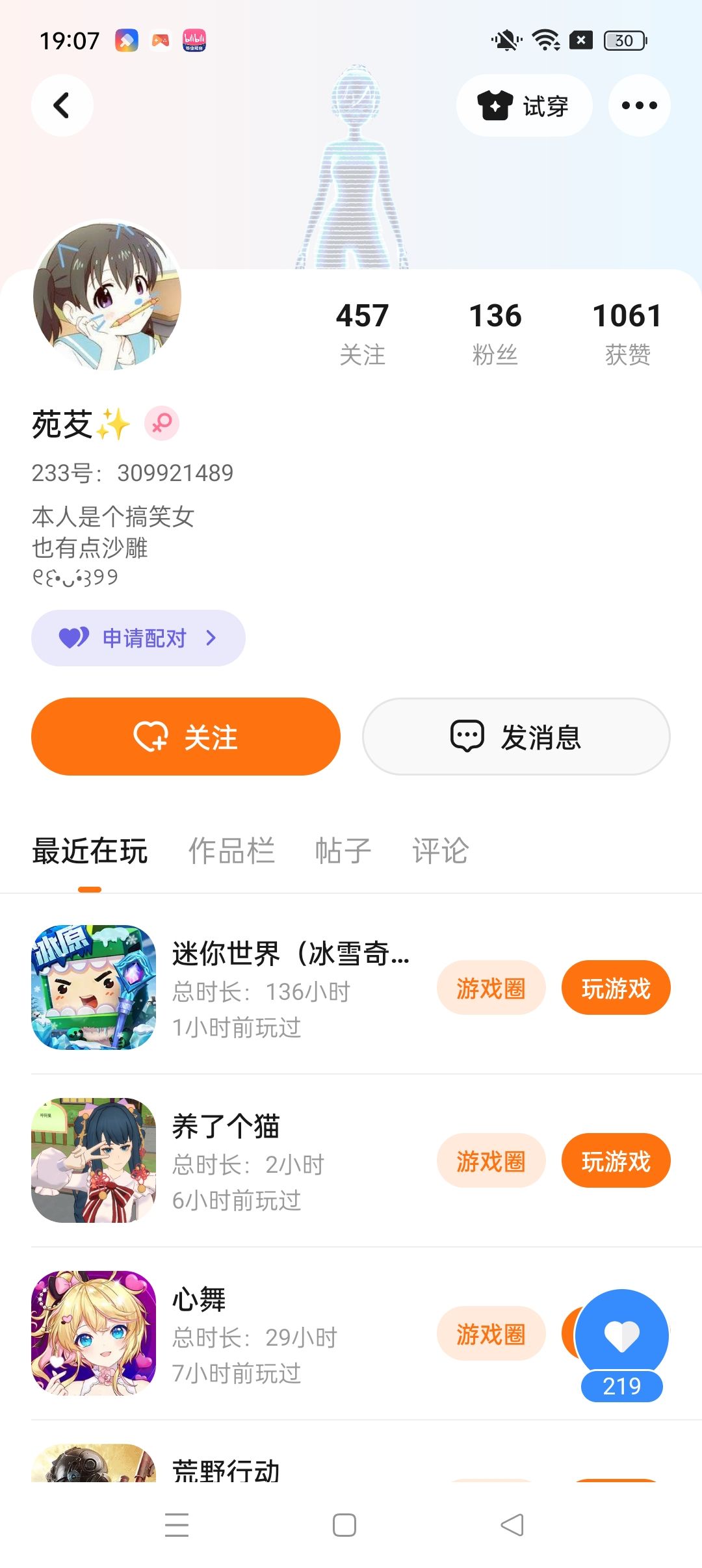Open 游戏圈 for 养了个猫
The image size is (702, 1568).
491,1160
